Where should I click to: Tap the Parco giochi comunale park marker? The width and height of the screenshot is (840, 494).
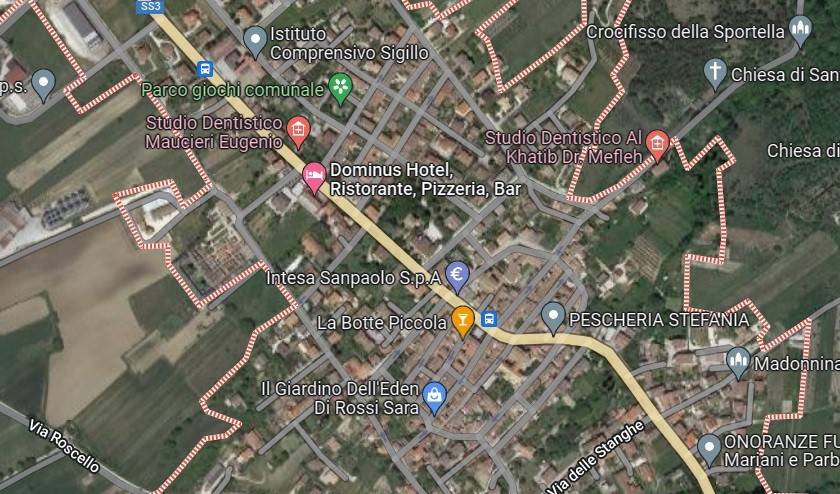point(341,88)
